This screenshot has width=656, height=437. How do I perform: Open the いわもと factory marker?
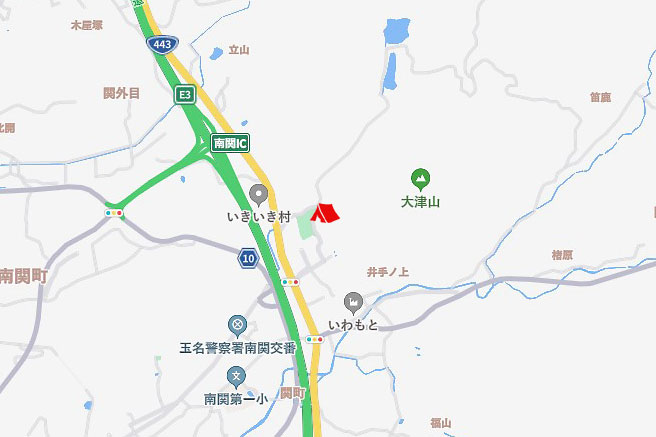[353, 302]
